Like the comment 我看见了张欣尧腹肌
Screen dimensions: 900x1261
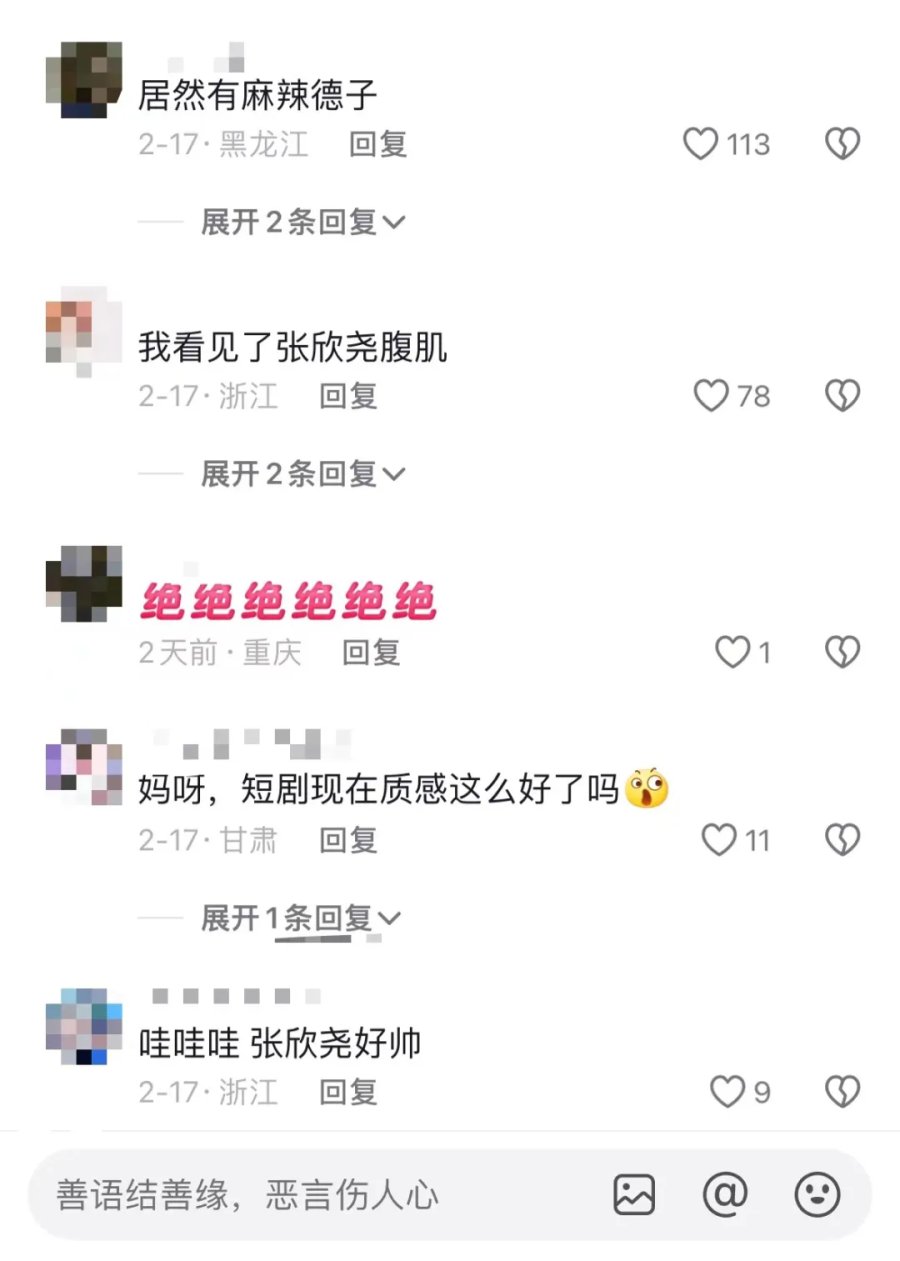(711, 397)
